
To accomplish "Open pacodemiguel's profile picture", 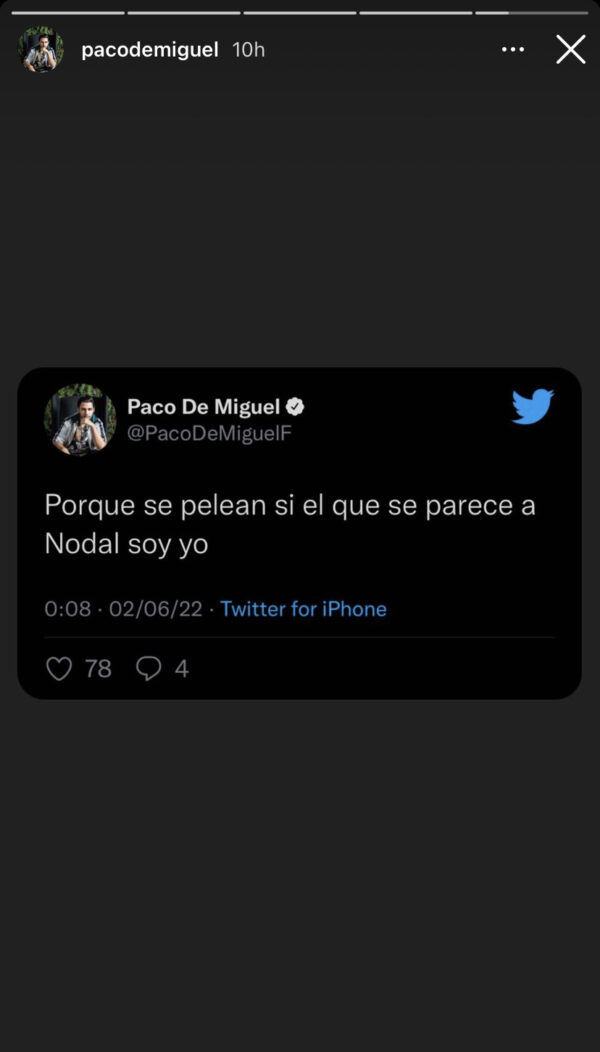I will 41,49.
